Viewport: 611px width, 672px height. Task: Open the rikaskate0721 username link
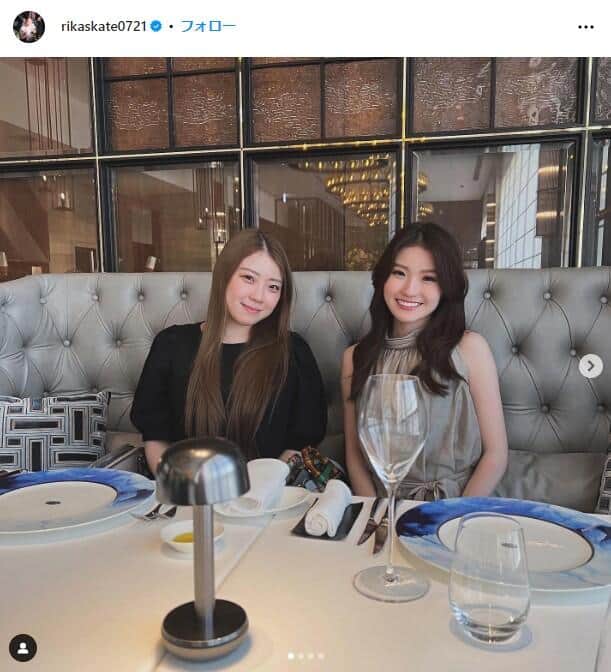(x=103, y=26)
